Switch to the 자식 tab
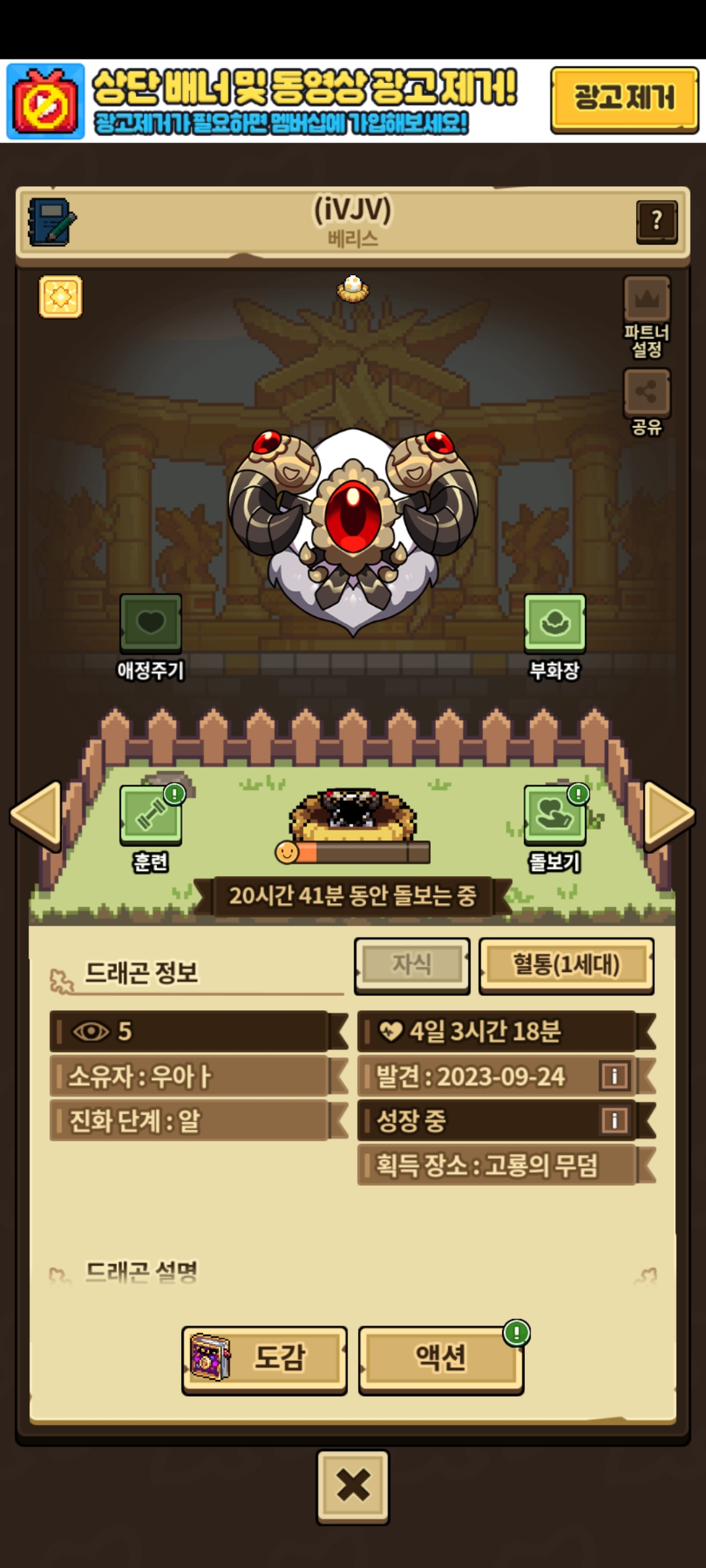706x1568 pixels. coord(412,964)
